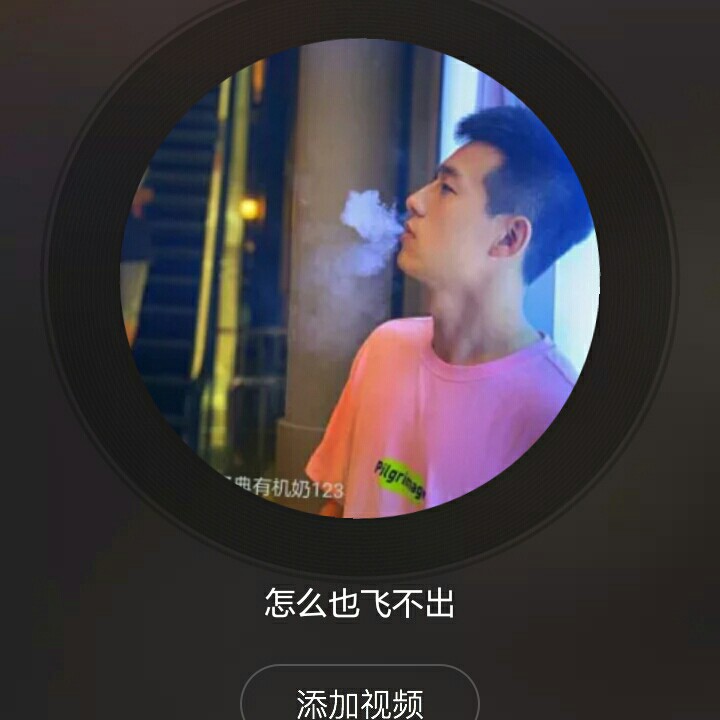
Task: Tap the circular album cover disc
Action: 360,280
